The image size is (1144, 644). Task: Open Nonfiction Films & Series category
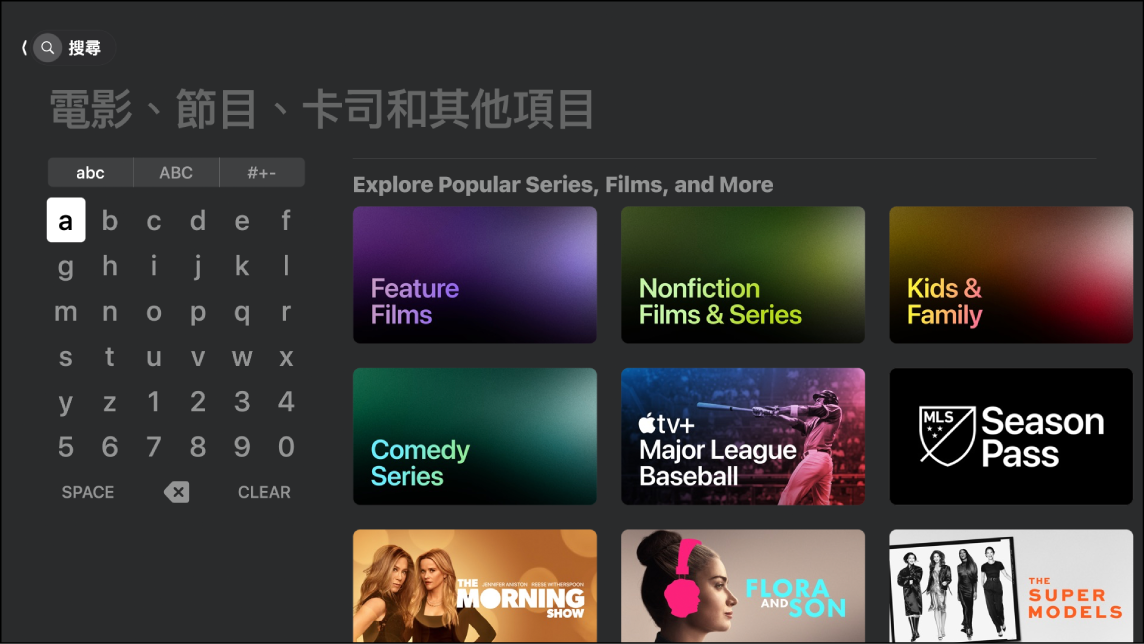[743, 275]
